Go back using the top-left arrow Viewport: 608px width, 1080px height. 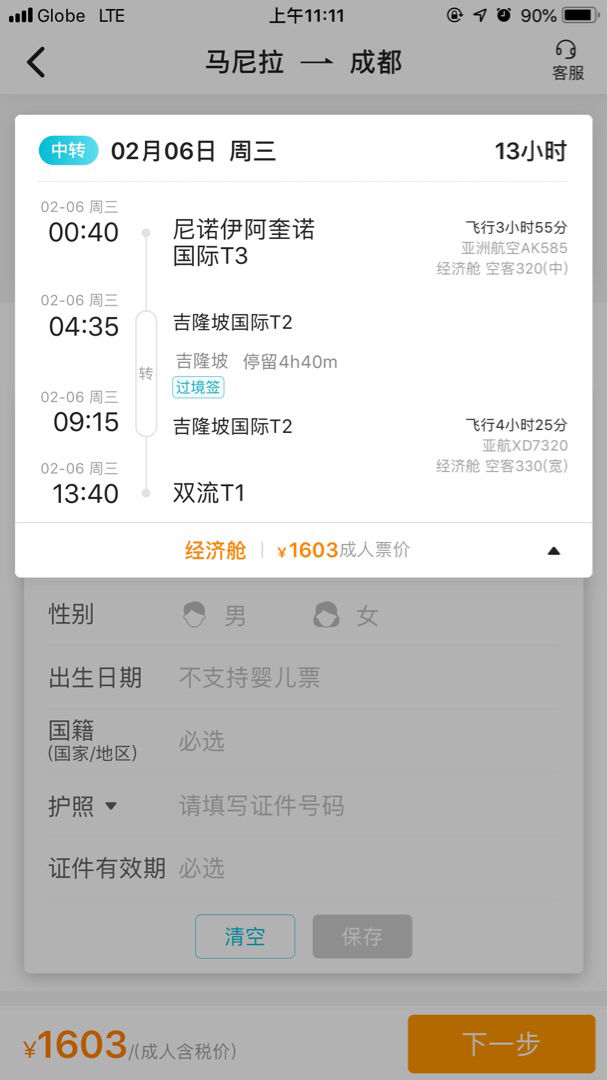click(x=36, y=63)
